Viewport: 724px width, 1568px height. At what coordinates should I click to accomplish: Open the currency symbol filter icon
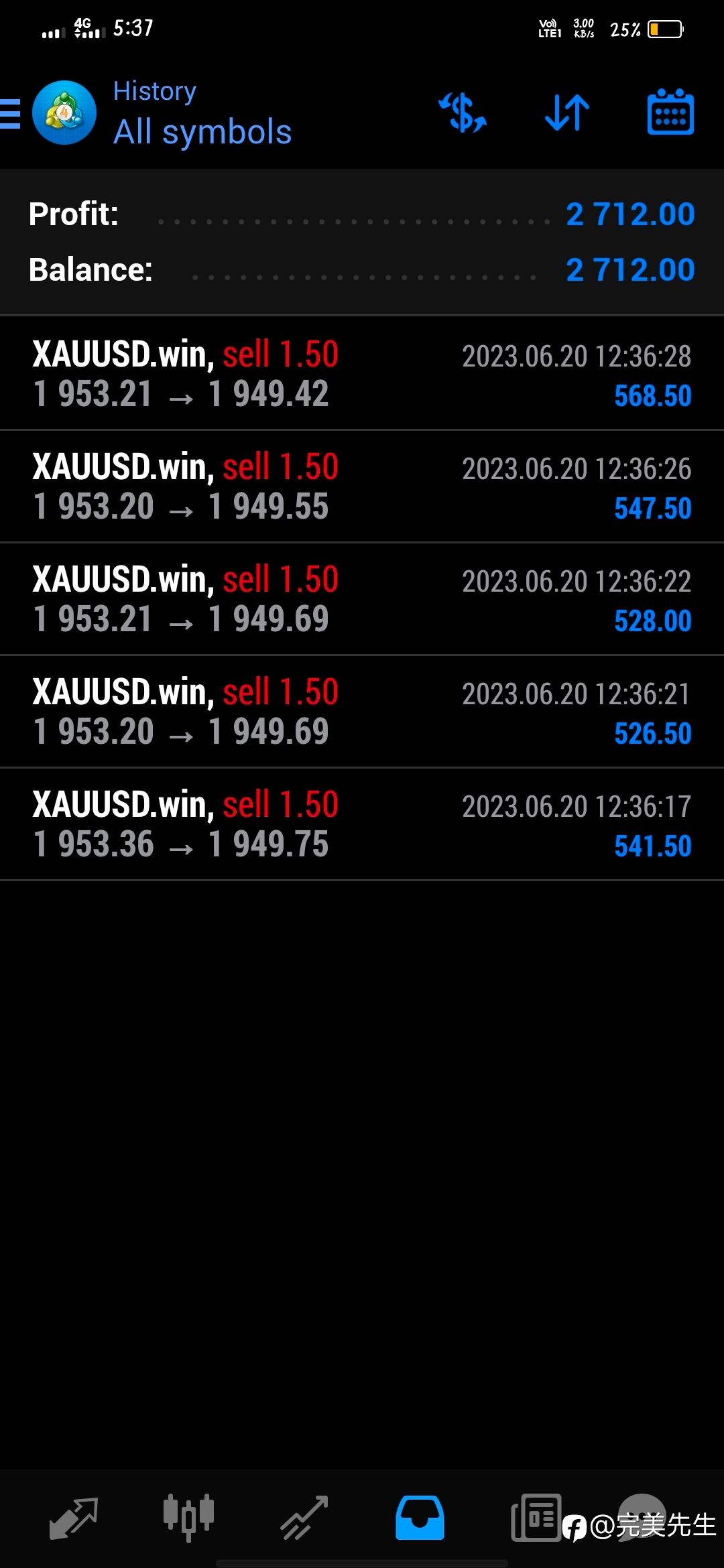[463, 113]
